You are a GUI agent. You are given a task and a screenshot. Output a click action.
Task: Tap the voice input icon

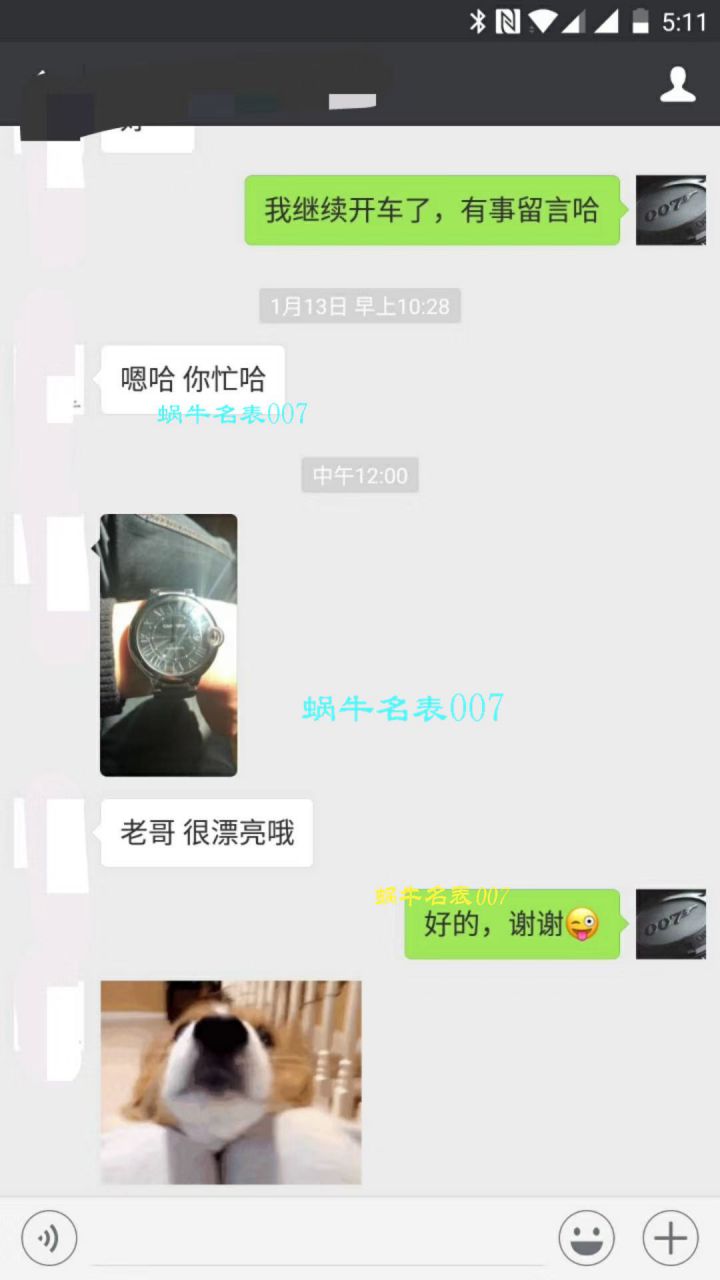tap(47, 1237)
